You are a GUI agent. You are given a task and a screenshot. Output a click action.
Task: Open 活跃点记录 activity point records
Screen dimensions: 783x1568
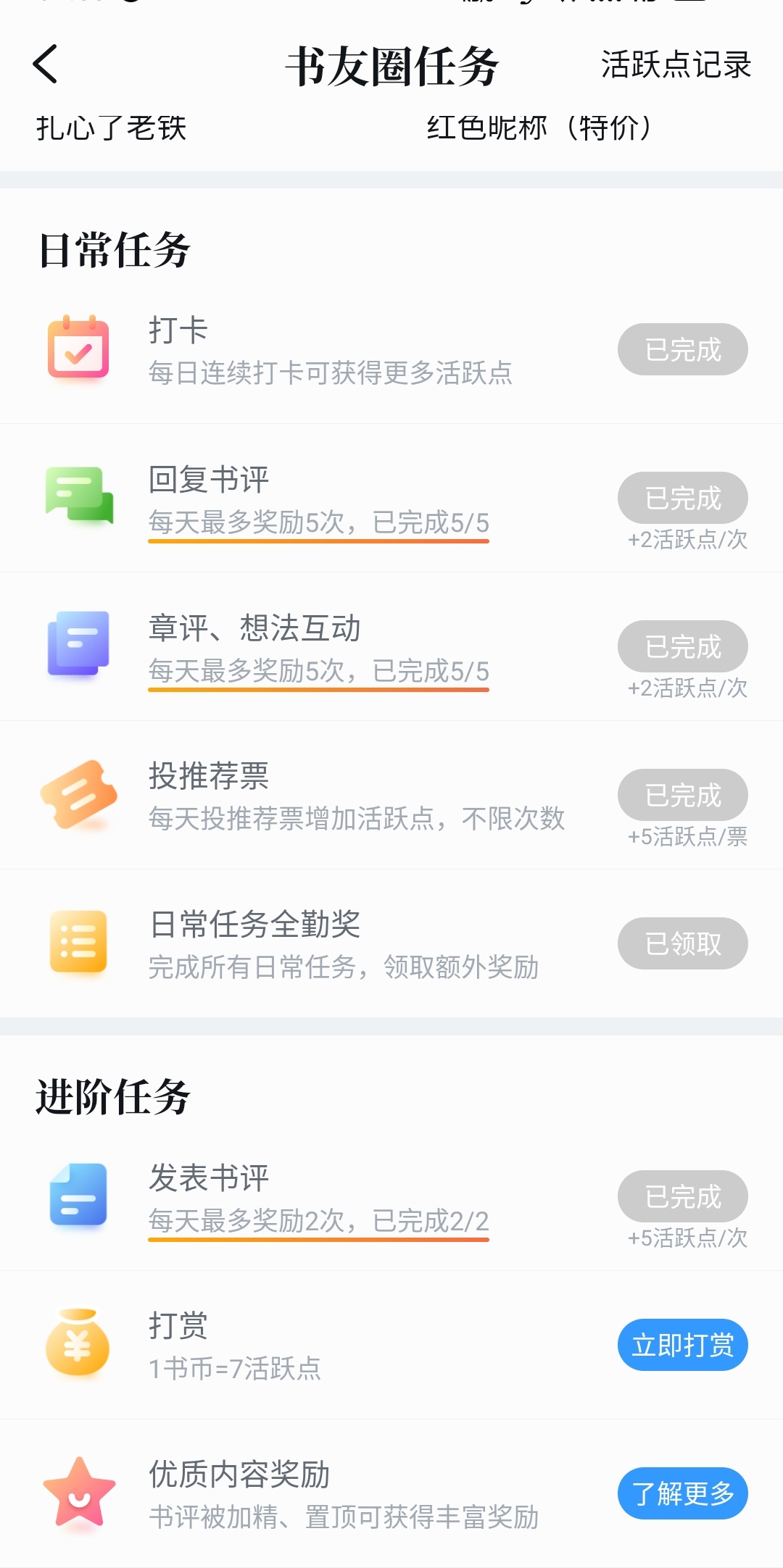tap(676, 64)
